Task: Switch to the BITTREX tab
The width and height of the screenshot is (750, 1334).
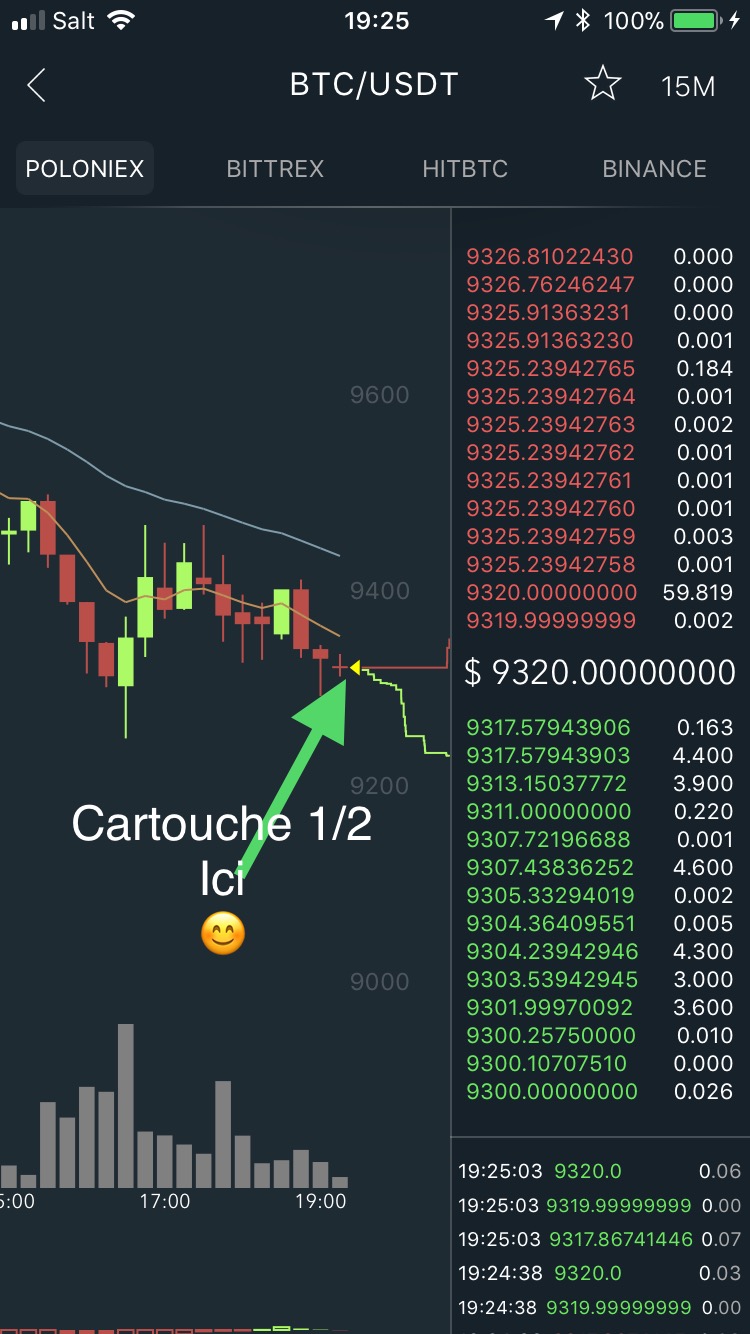Action: (x=275, y=169)
